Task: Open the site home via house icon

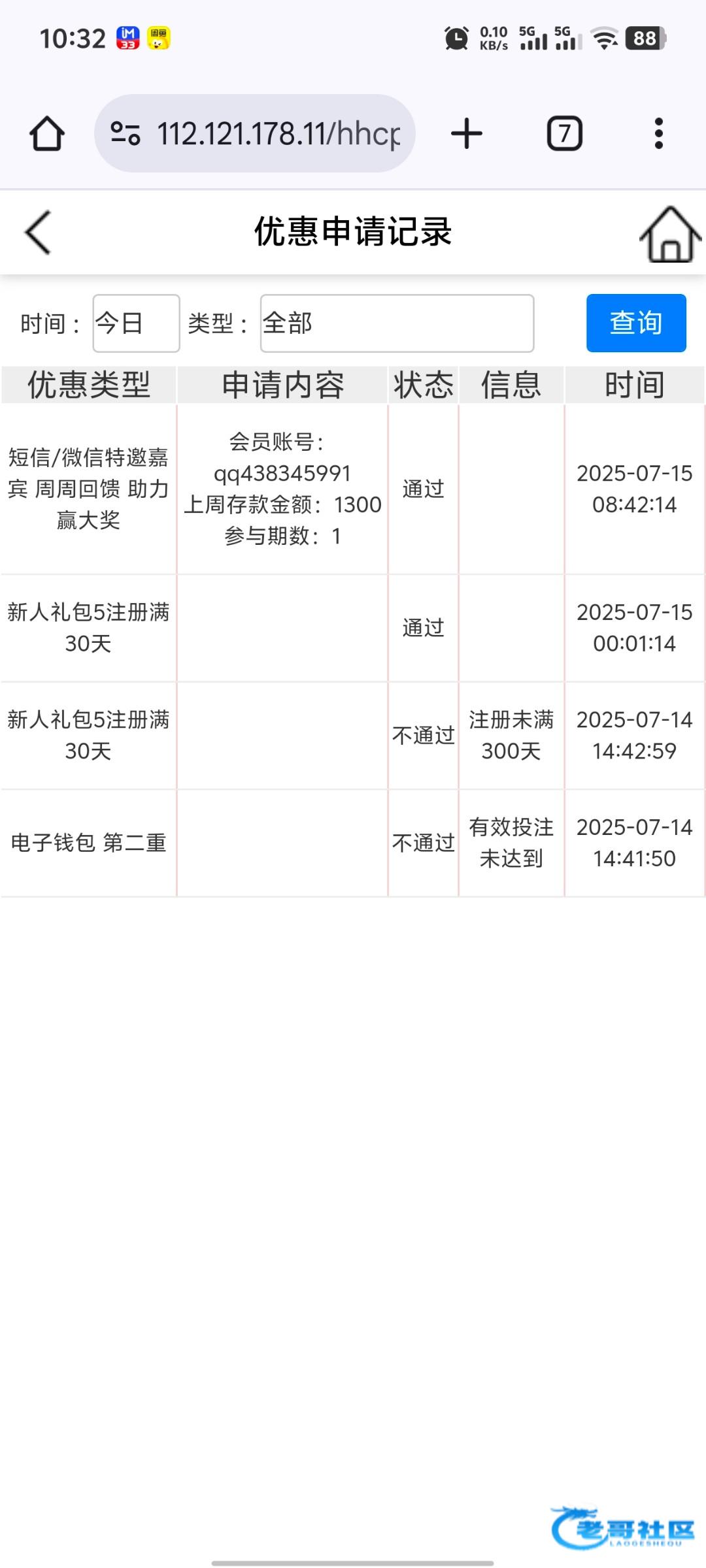Action: click(670, 234)
